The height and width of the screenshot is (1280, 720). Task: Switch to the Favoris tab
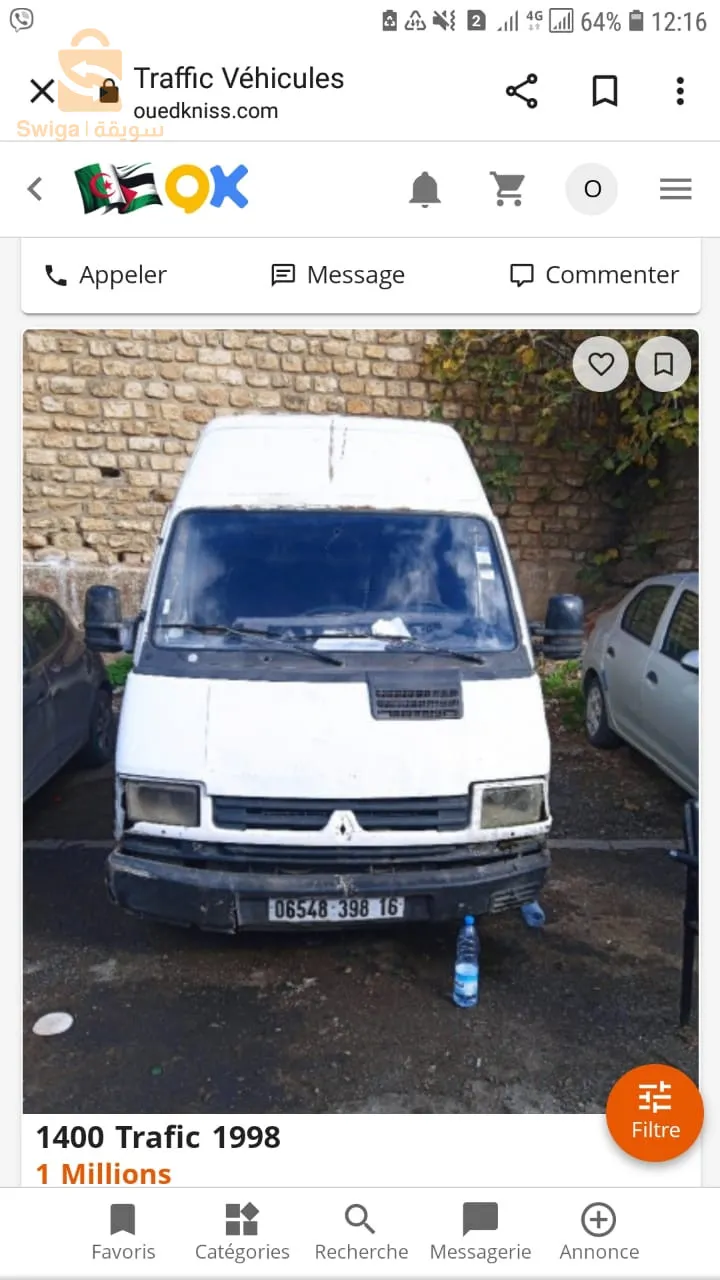coord(123,1232)
